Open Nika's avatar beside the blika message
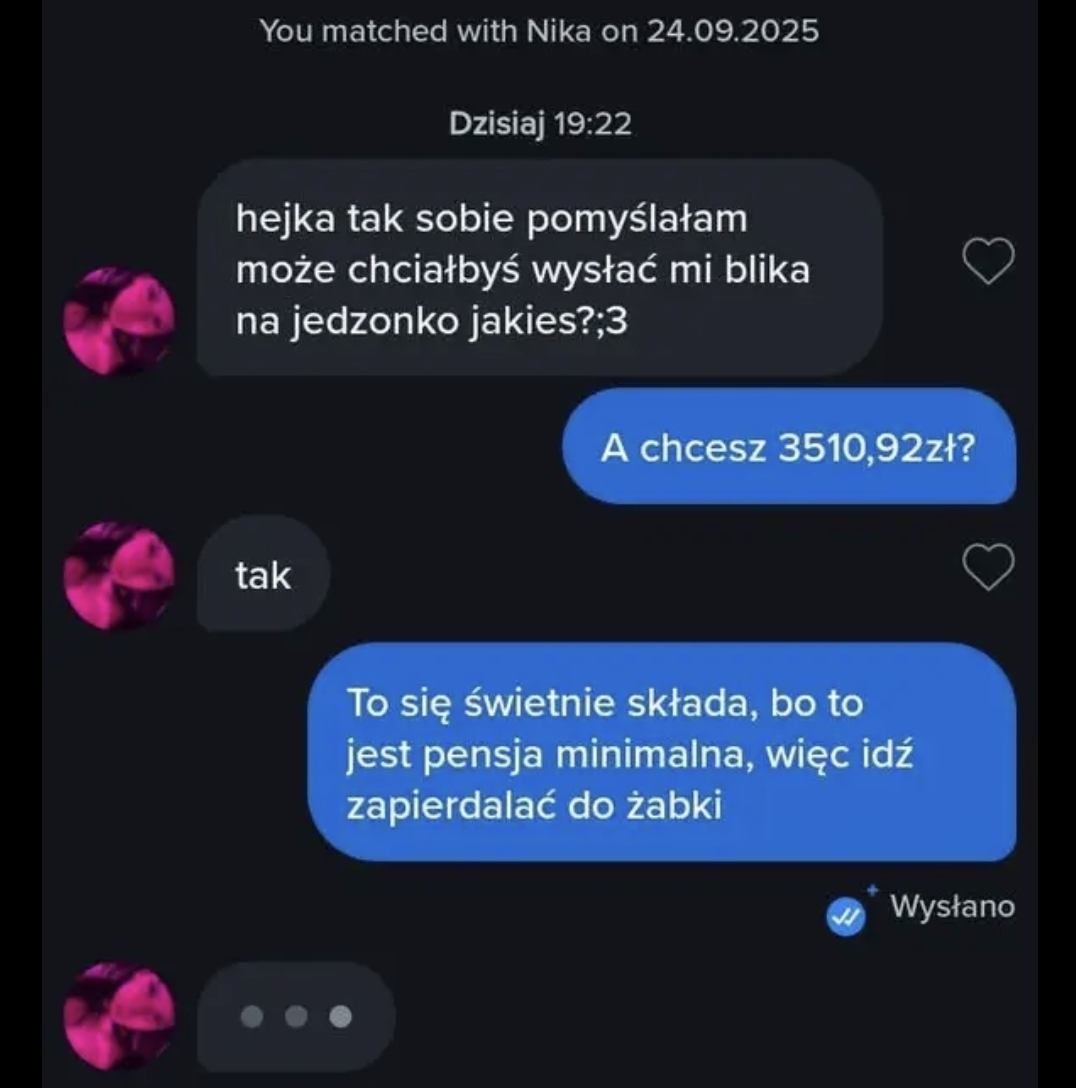This screenshot has width=1076, height=1088. pyautogui.click(x=119, y=321)
